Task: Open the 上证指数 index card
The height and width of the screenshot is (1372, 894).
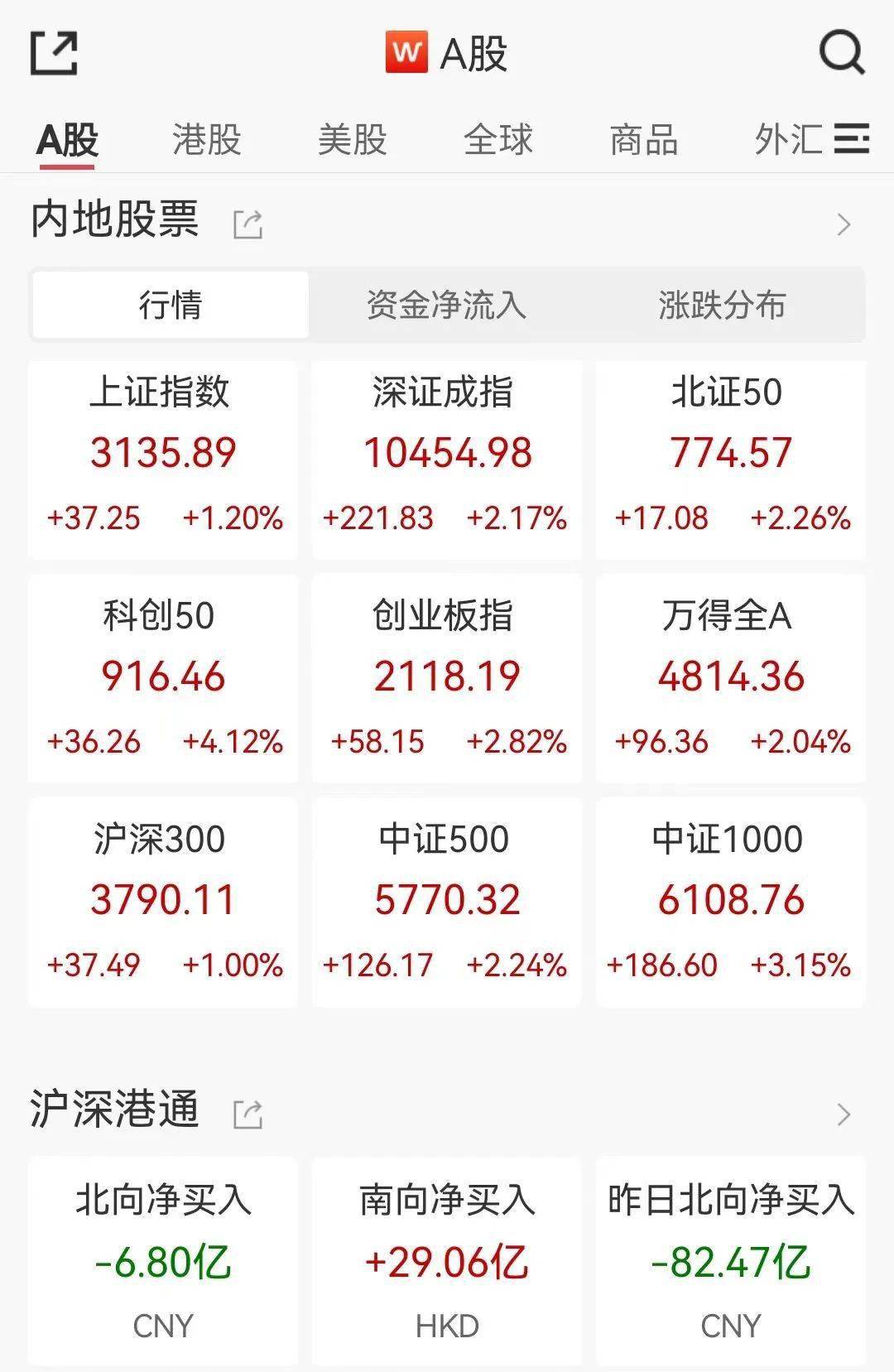Action: click(x=163, y=460)
